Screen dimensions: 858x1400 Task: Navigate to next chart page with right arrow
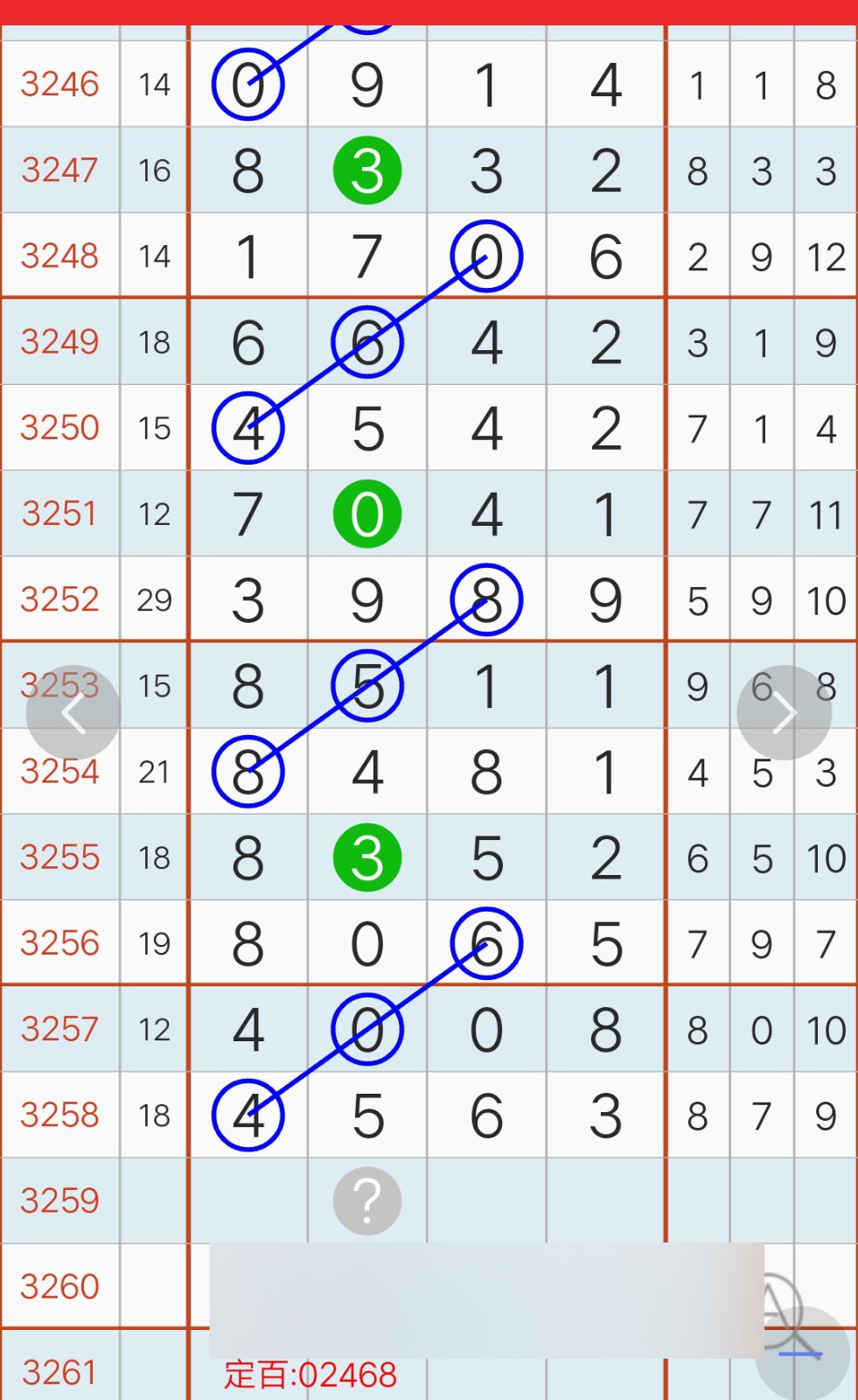click(784, 711)
